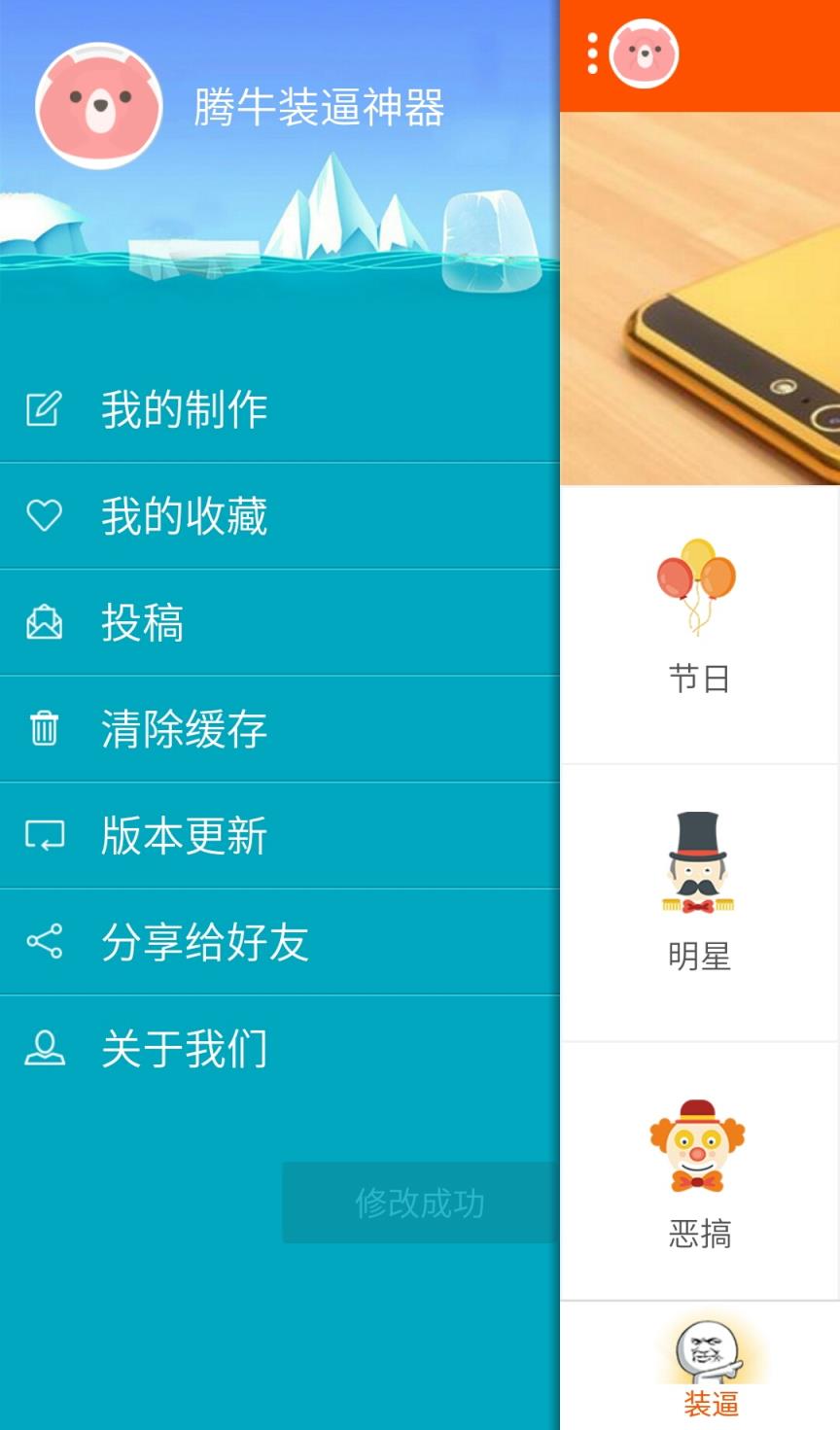
Task: Click 版本更新 to check for updates
Action: coord(185,834)
